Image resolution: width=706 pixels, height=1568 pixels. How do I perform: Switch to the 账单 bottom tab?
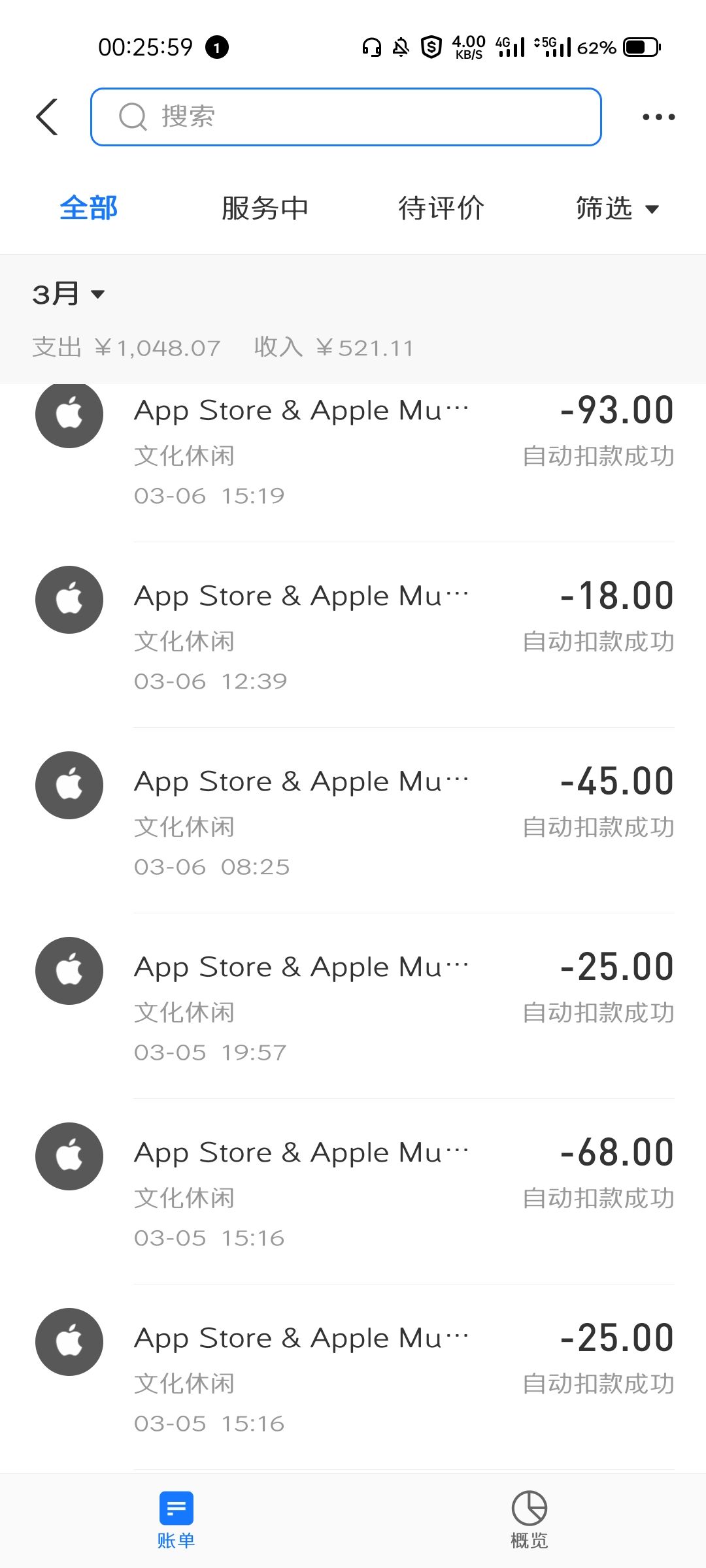click(176, 1520)
